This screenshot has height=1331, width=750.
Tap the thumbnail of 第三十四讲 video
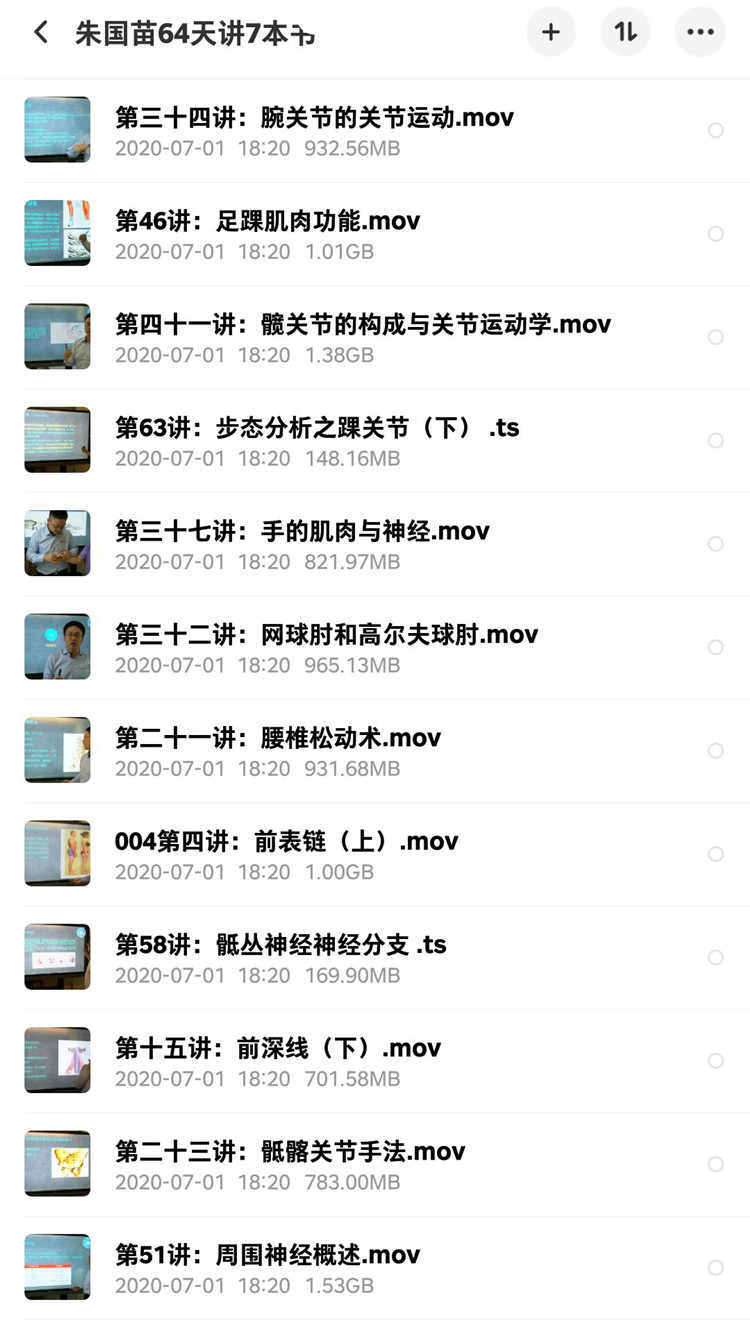57,129
